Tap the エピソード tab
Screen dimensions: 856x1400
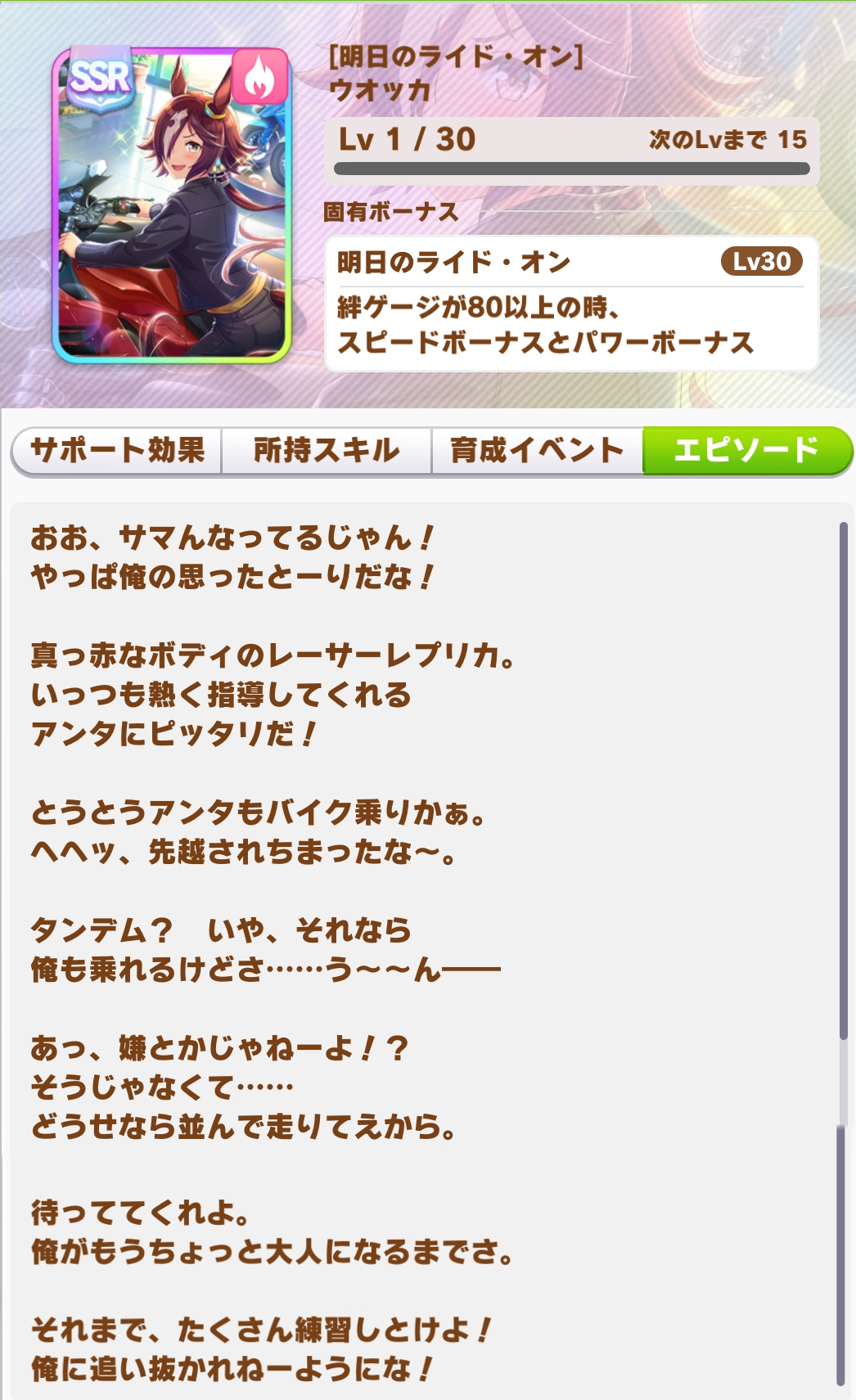[746, 450]
